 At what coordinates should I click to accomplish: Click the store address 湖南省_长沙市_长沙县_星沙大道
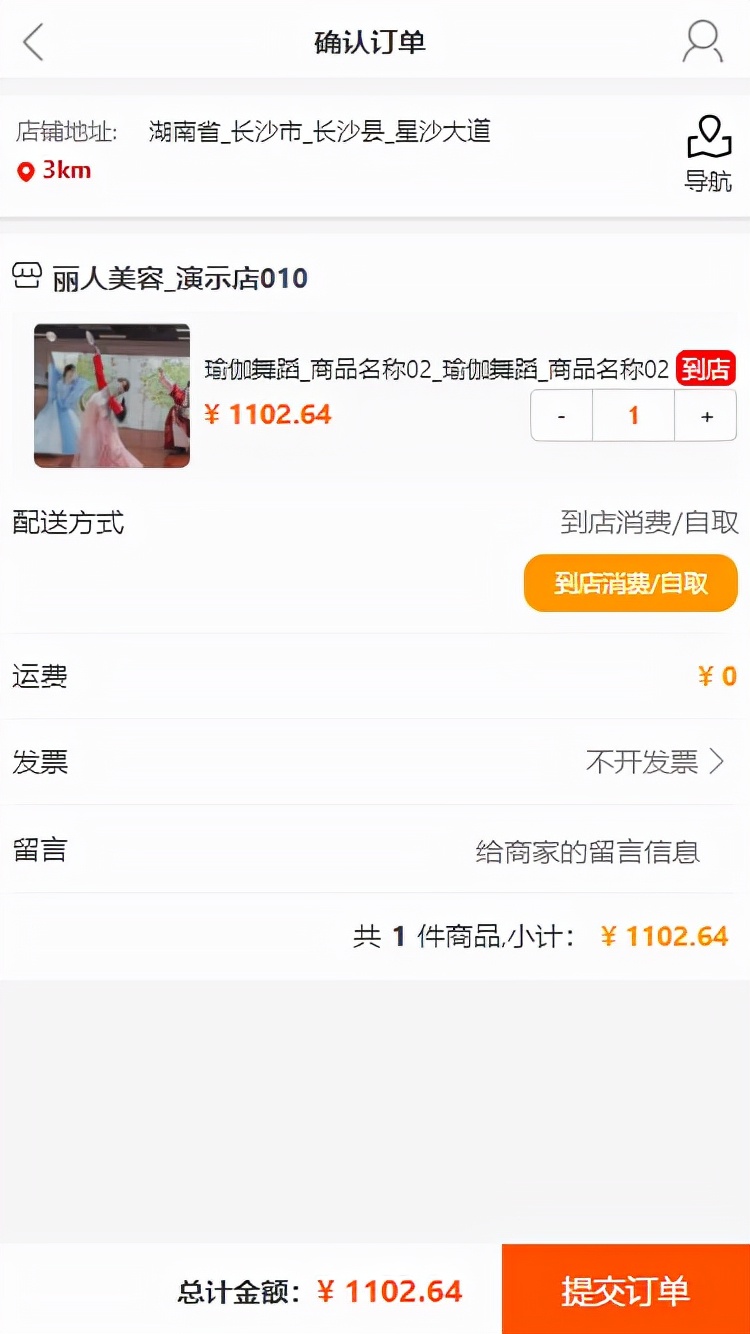pos(320,132)
